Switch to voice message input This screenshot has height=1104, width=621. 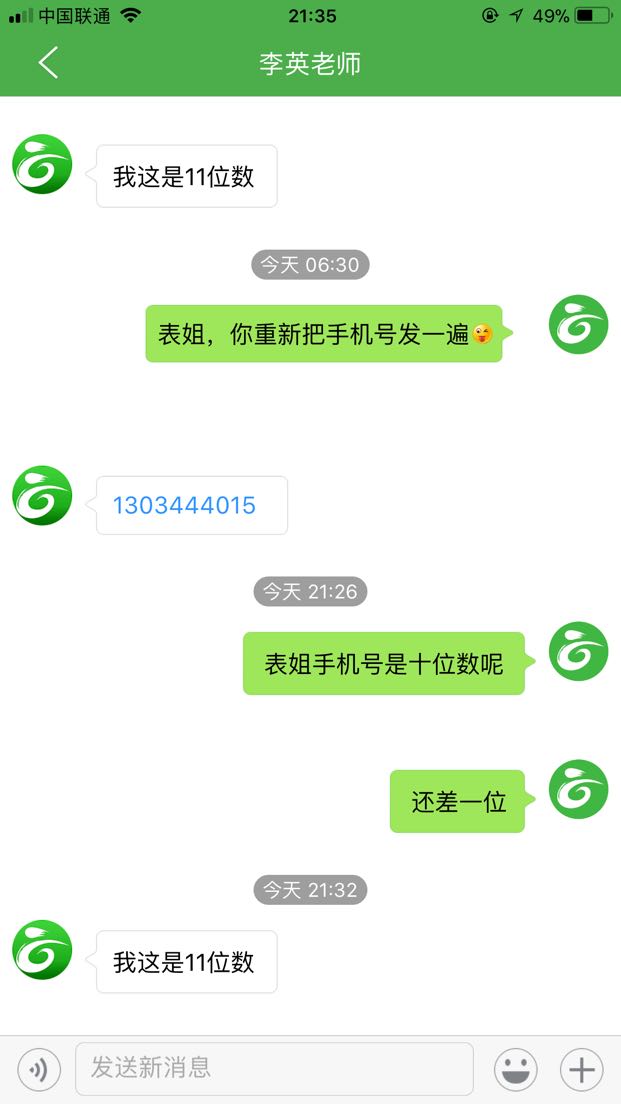point(39,1070)
